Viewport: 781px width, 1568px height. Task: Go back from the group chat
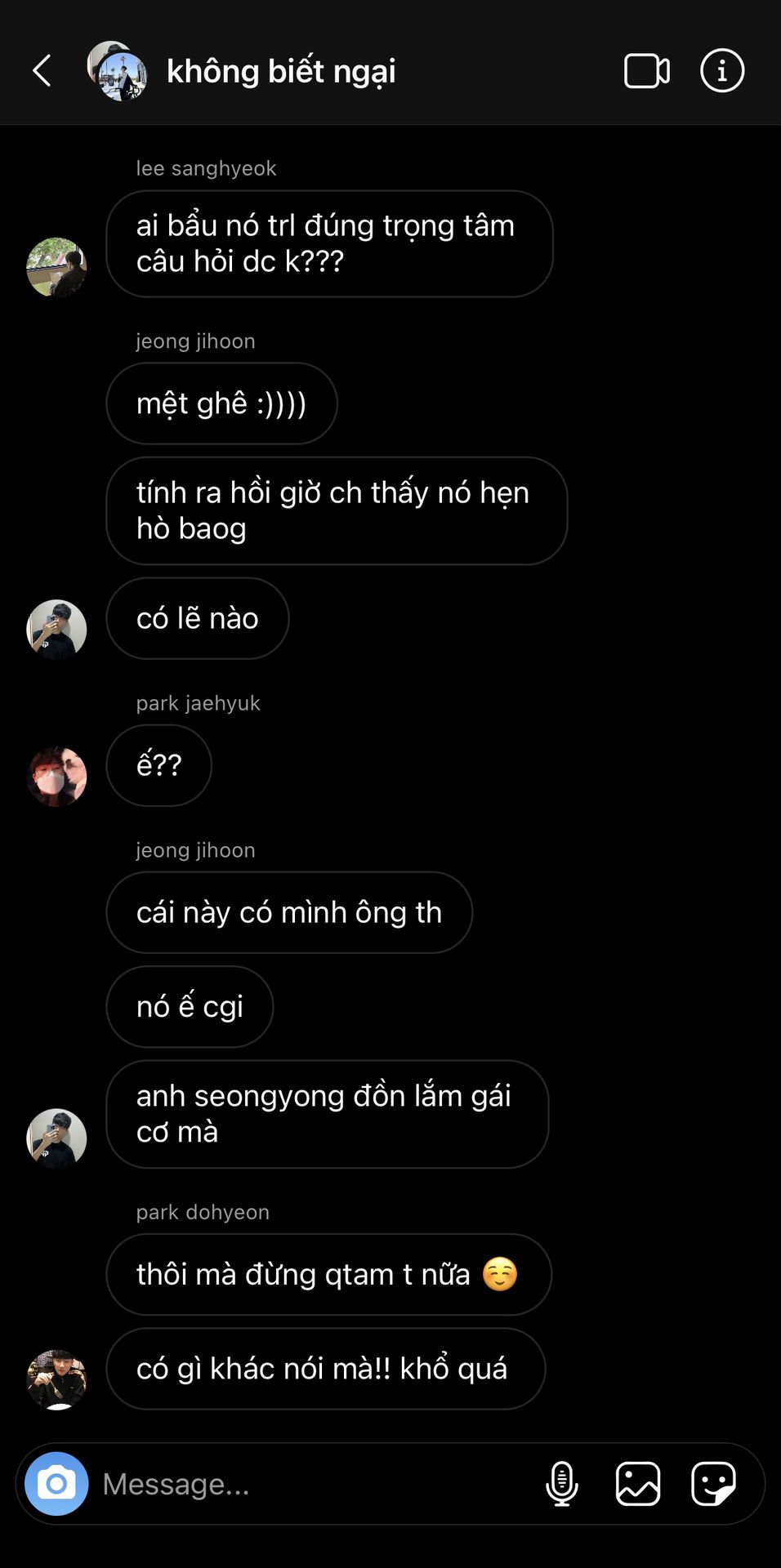coord(42,71)
